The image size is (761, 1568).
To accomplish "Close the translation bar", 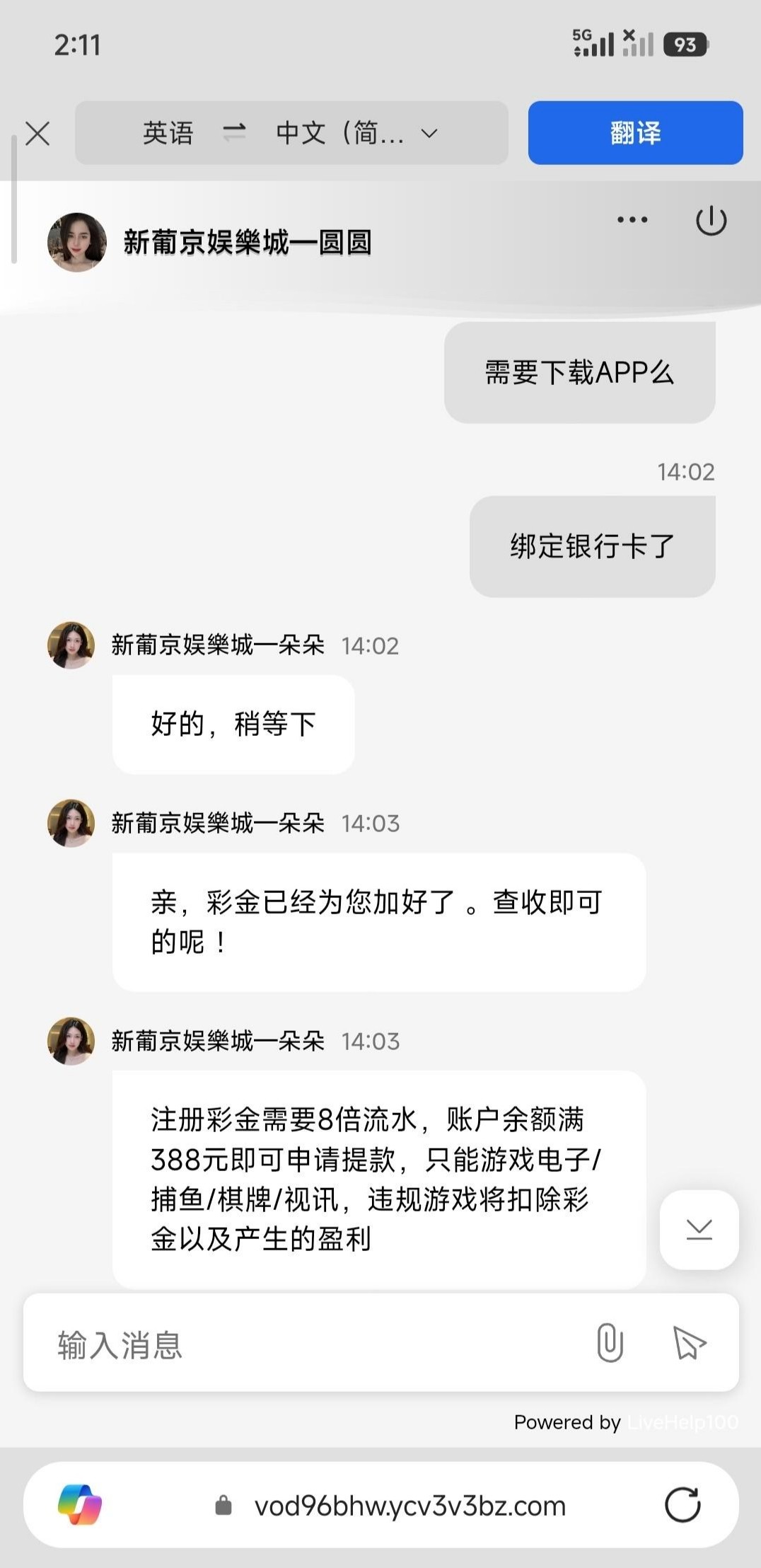I will (37, 133).
